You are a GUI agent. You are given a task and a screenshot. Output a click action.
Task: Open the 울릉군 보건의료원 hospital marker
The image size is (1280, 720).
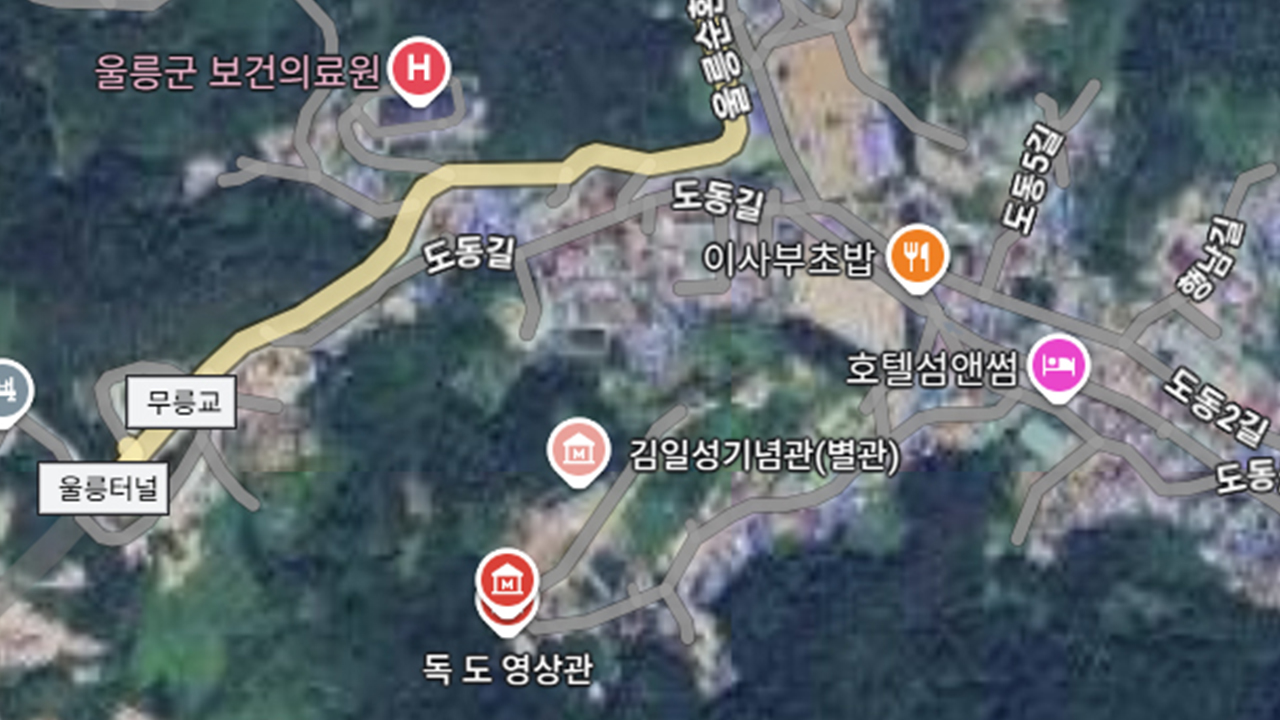click(x=419, y=69)
